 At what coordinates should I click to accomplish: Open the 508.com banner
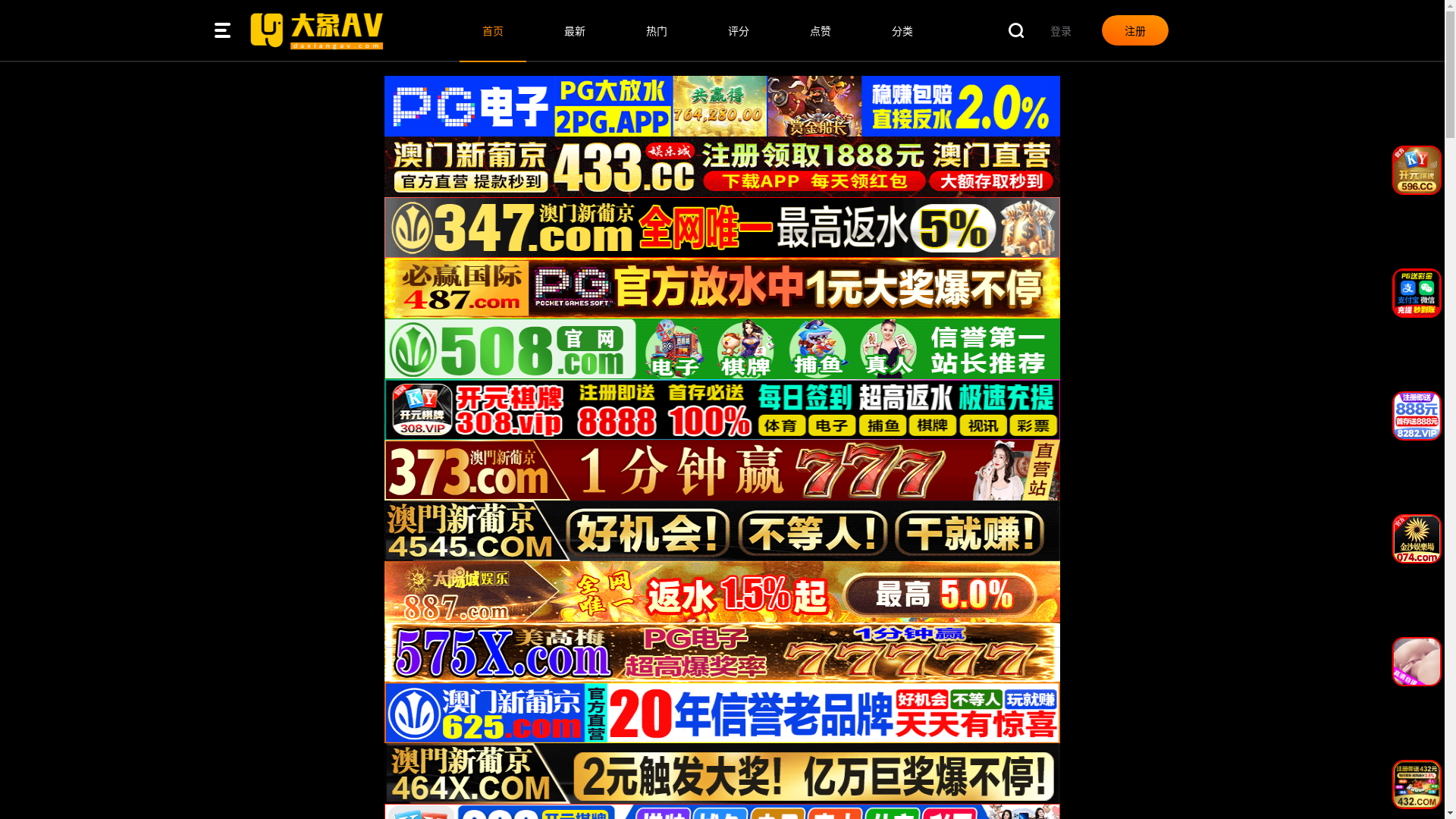point(722,349)
